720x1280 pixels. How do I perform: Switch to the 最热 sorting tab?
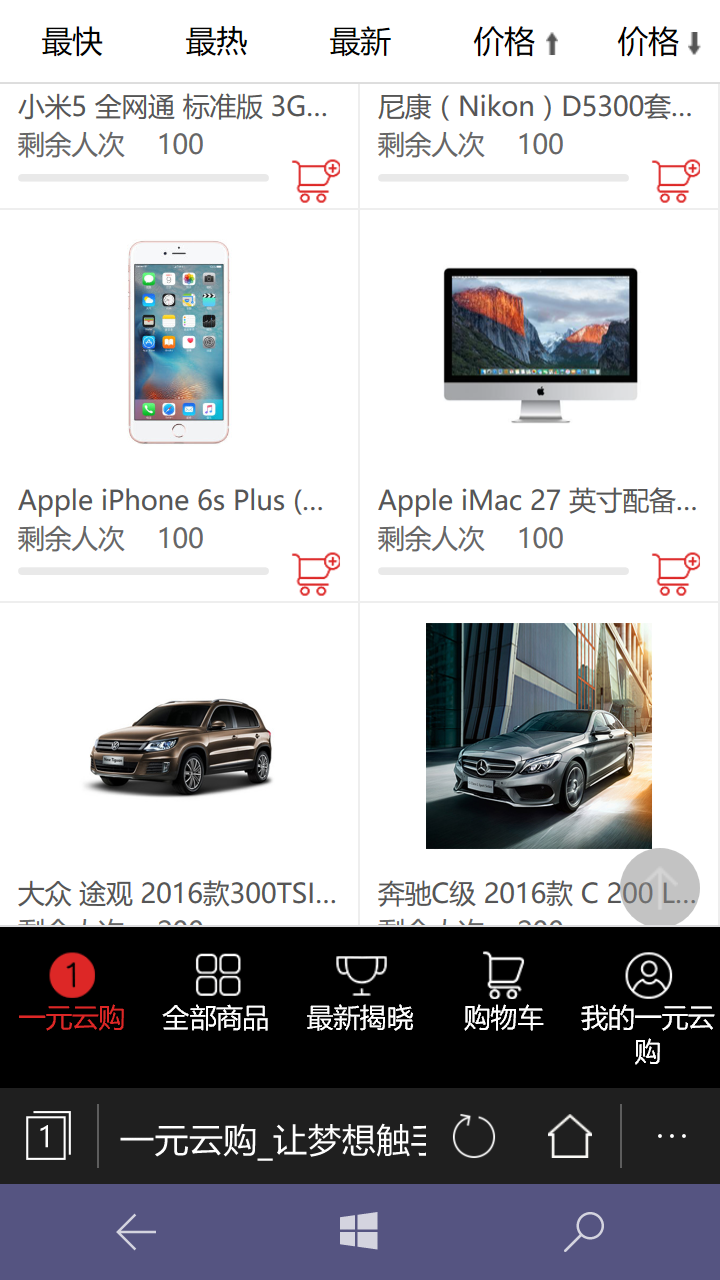(x=215, y=42)
